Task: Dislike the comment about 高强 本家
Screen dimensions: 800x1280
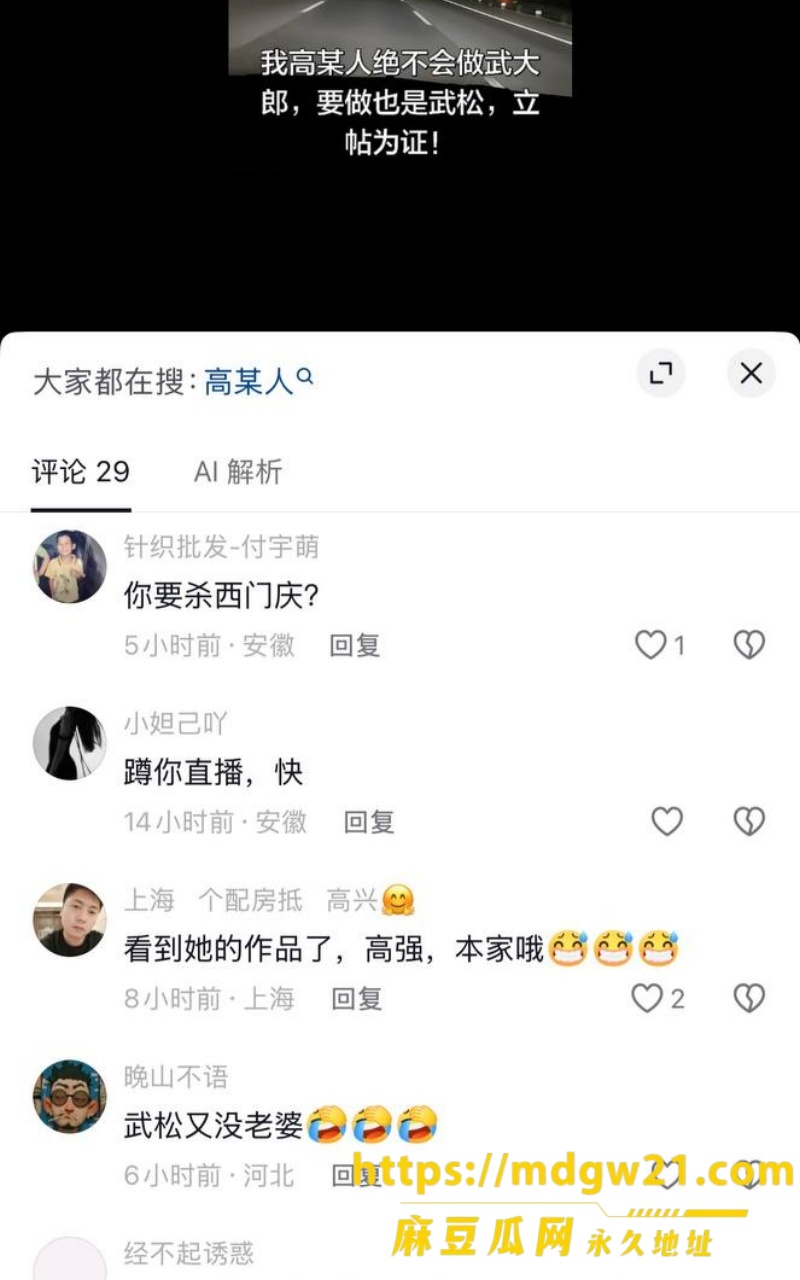Action: click(749, 998)
